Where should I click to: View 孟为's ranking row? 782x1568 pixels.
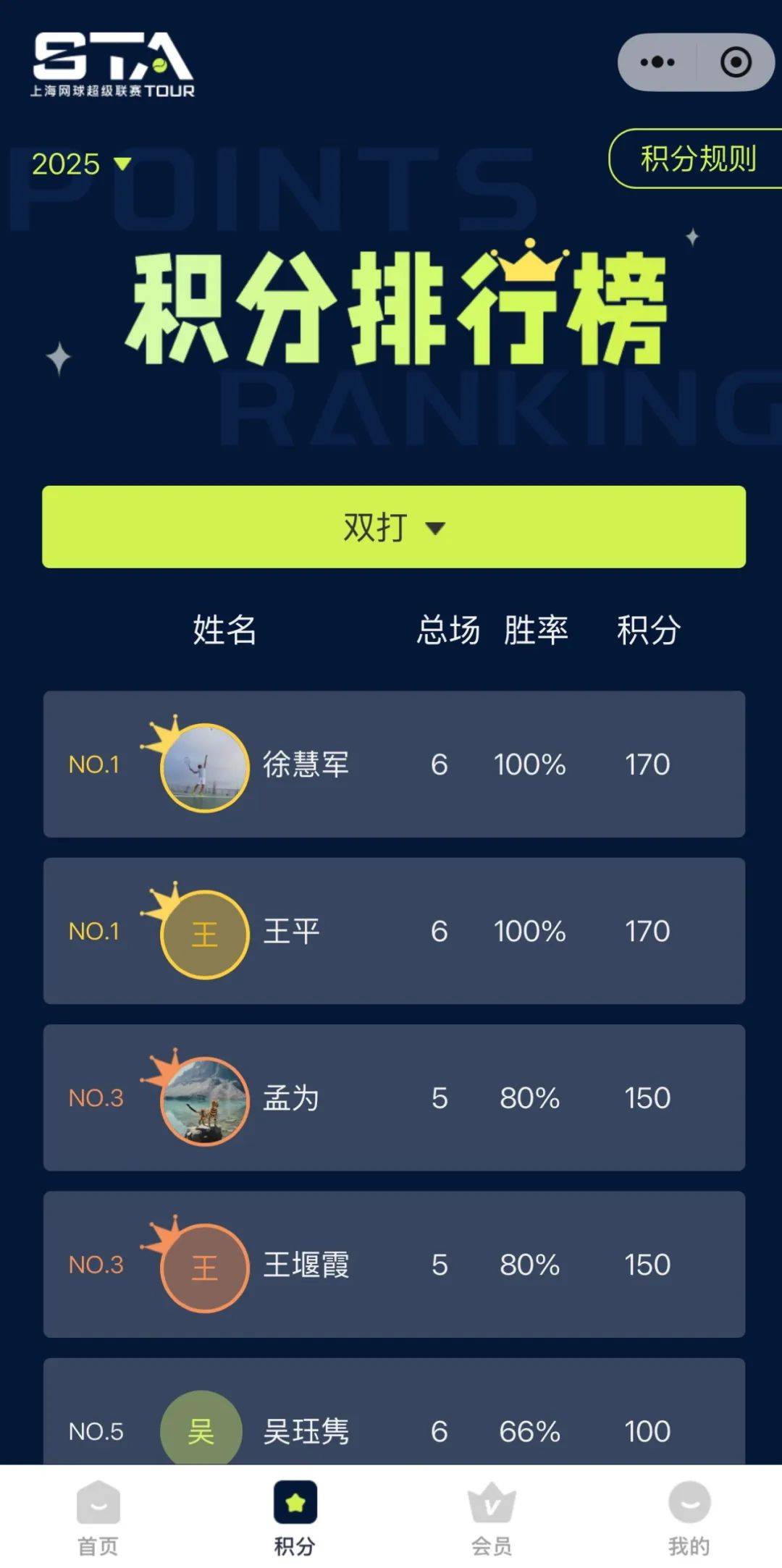(394, 1097)
